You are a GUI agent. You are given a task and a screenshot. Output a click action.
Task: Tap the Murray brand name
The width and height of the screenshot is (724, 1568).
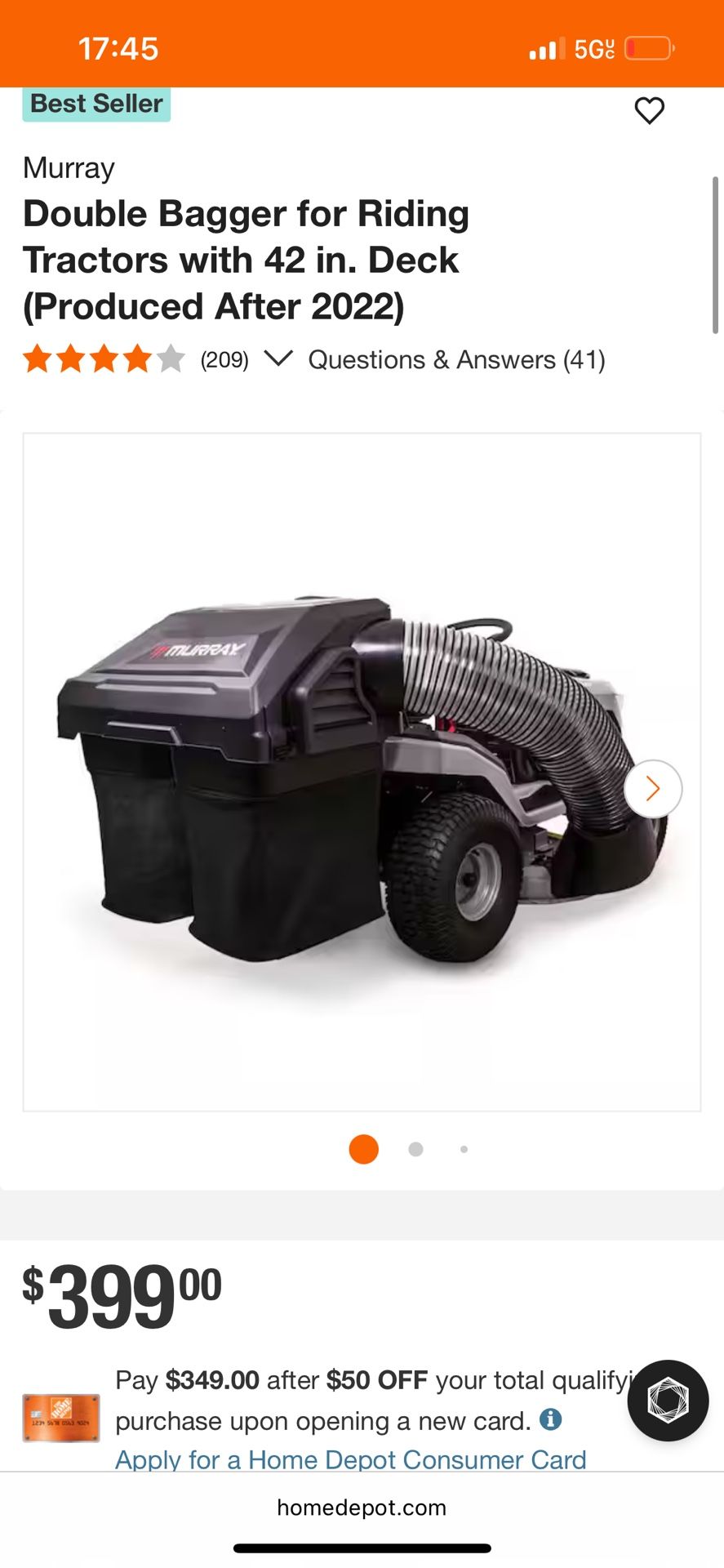coord(69,168)
